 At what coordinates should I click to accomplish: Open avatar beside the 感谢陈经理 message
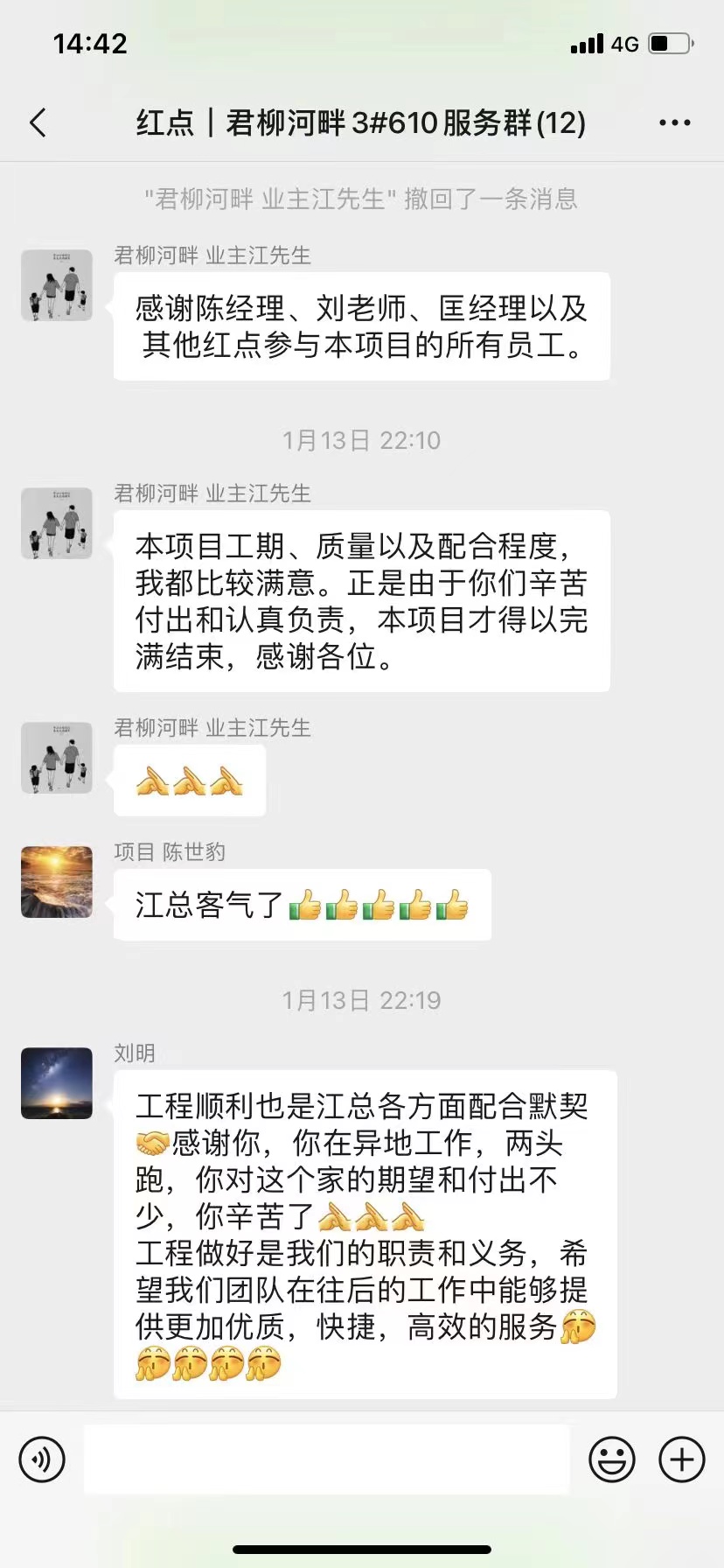click(57, 285)
